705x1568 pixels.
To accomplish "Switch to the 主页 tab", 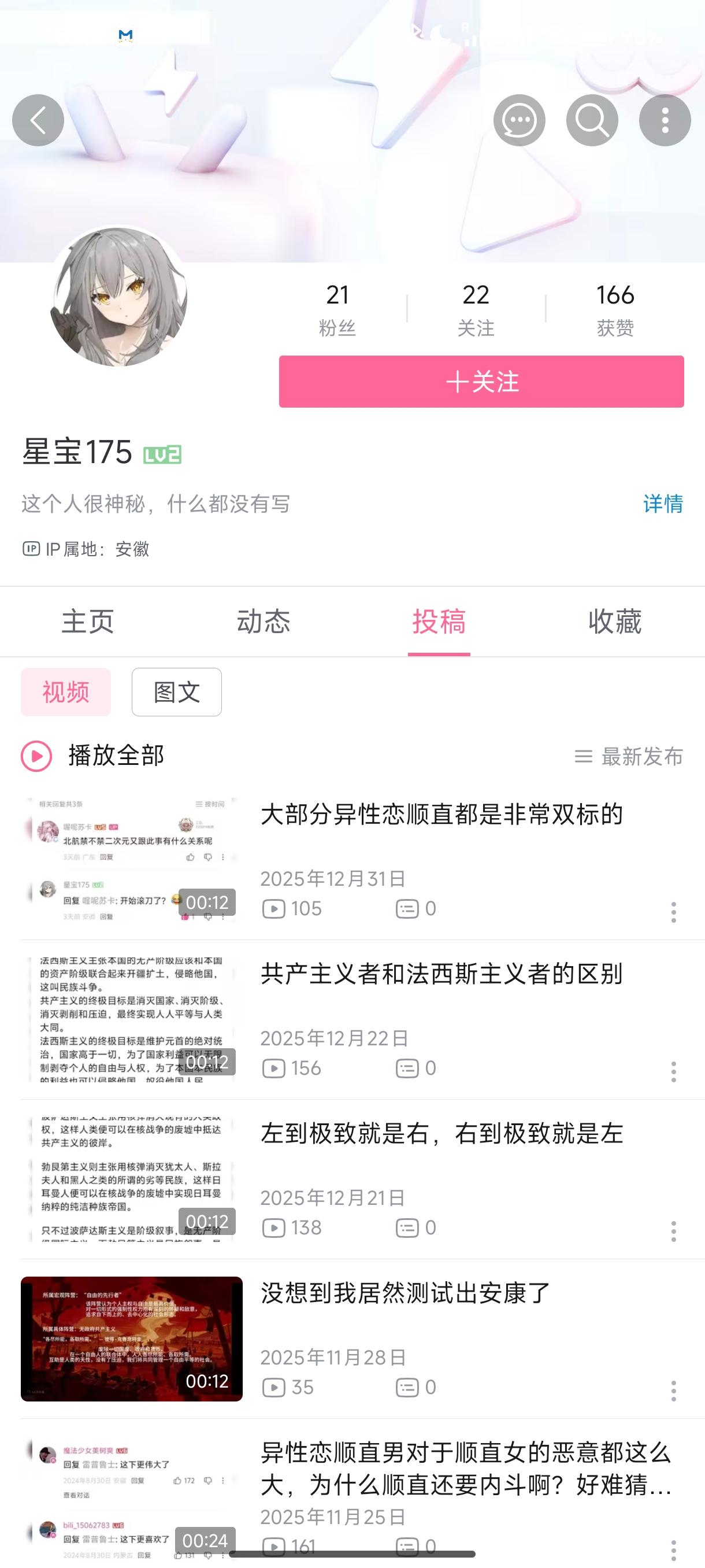I will pyautogui.click(x=88, y=622).
